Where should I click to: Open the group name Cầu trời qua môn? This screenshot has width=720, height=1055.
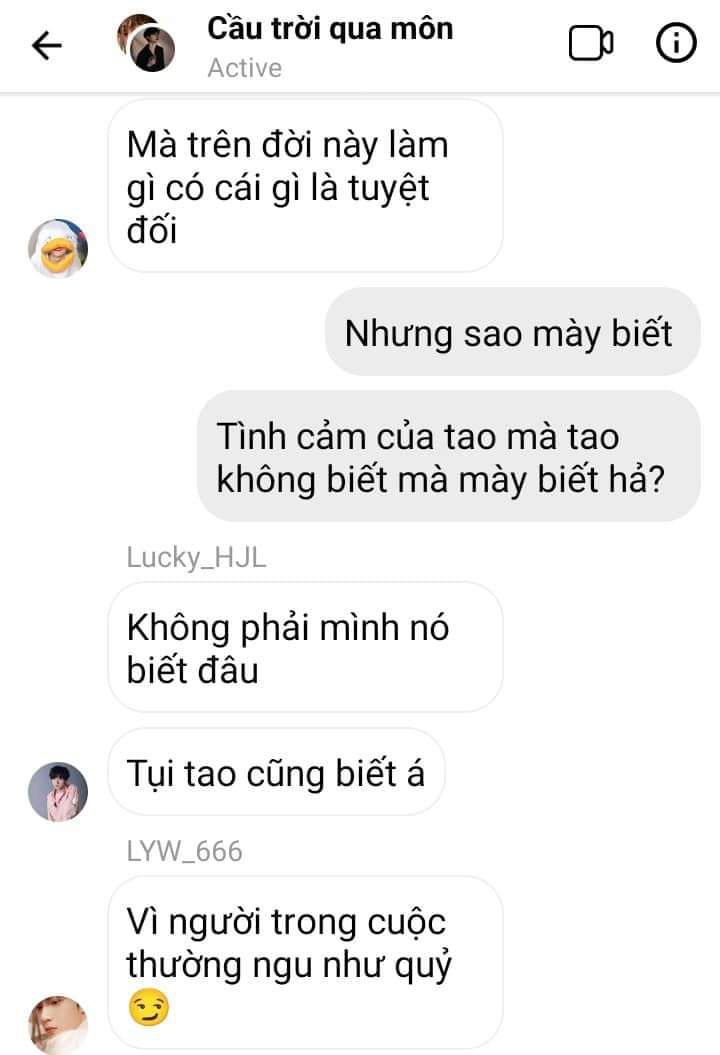tap(330, 29)
